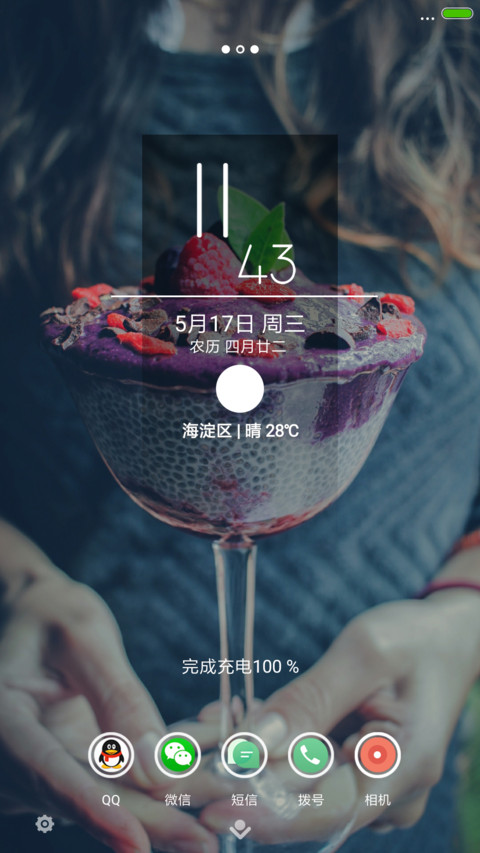
Task: Open the settings gear icon
Action: tap(45, 824)
